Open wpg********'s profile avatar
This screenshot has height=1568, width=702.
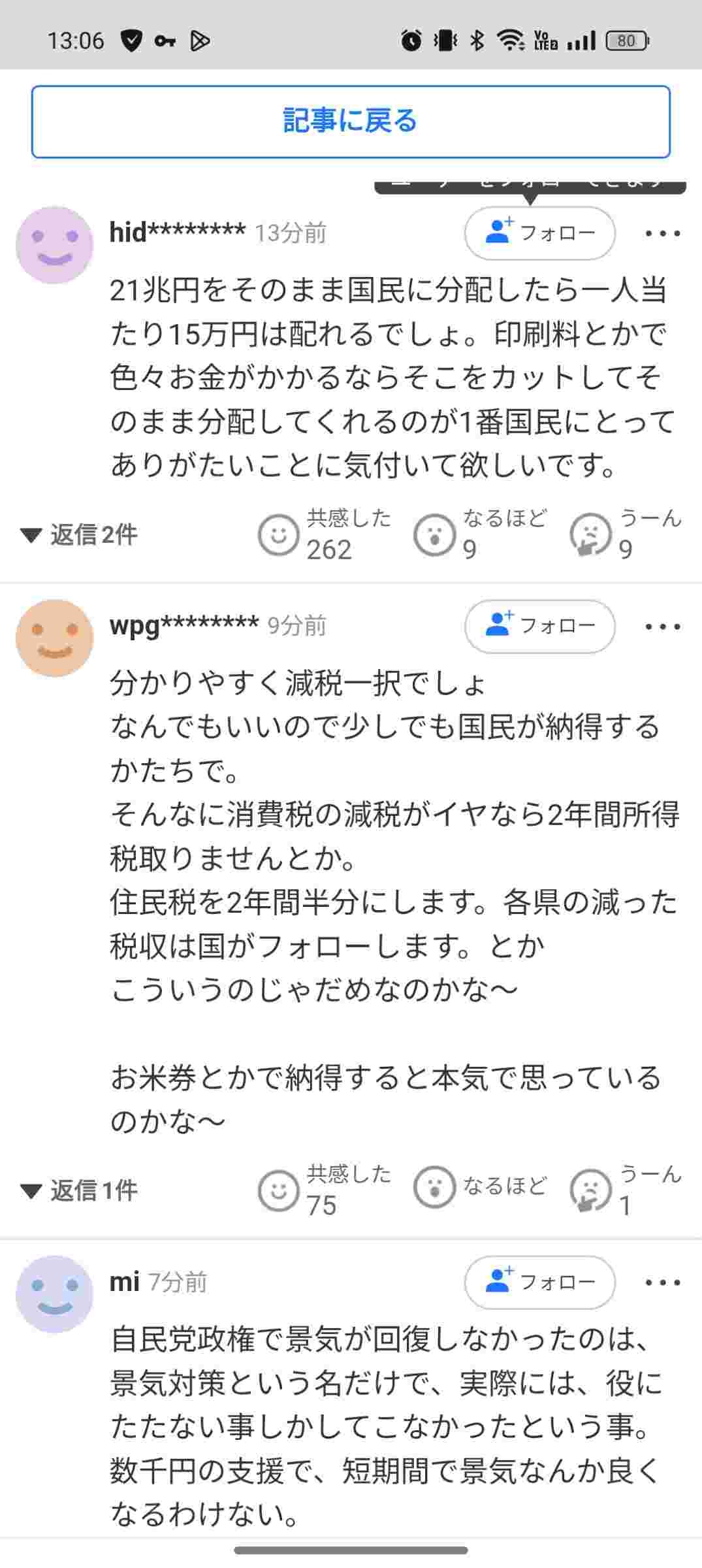tap(55, 638)
